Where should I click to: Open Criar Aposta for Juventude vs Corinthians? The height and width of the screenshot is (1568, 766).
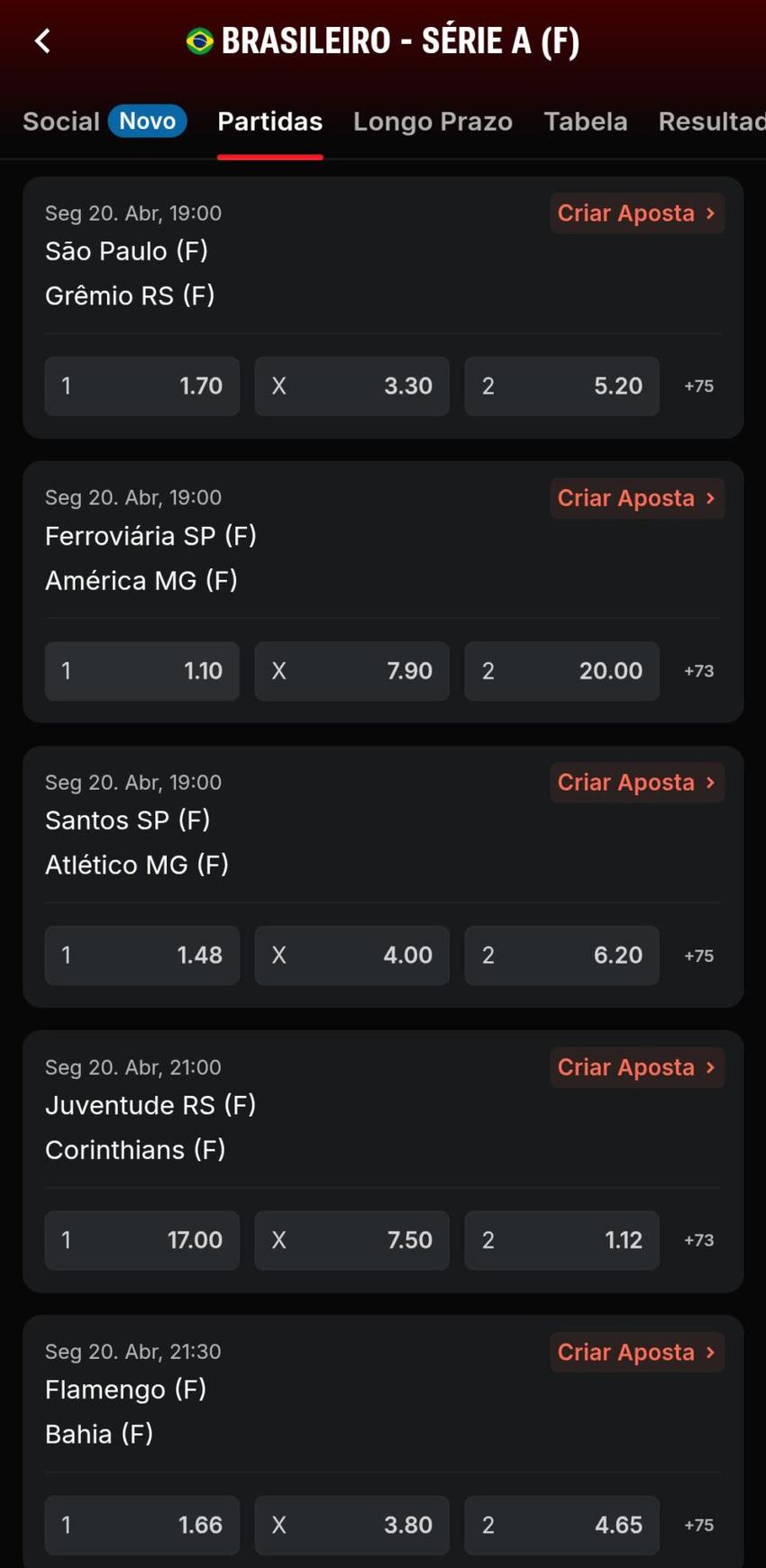click(x=635, y=1066)
